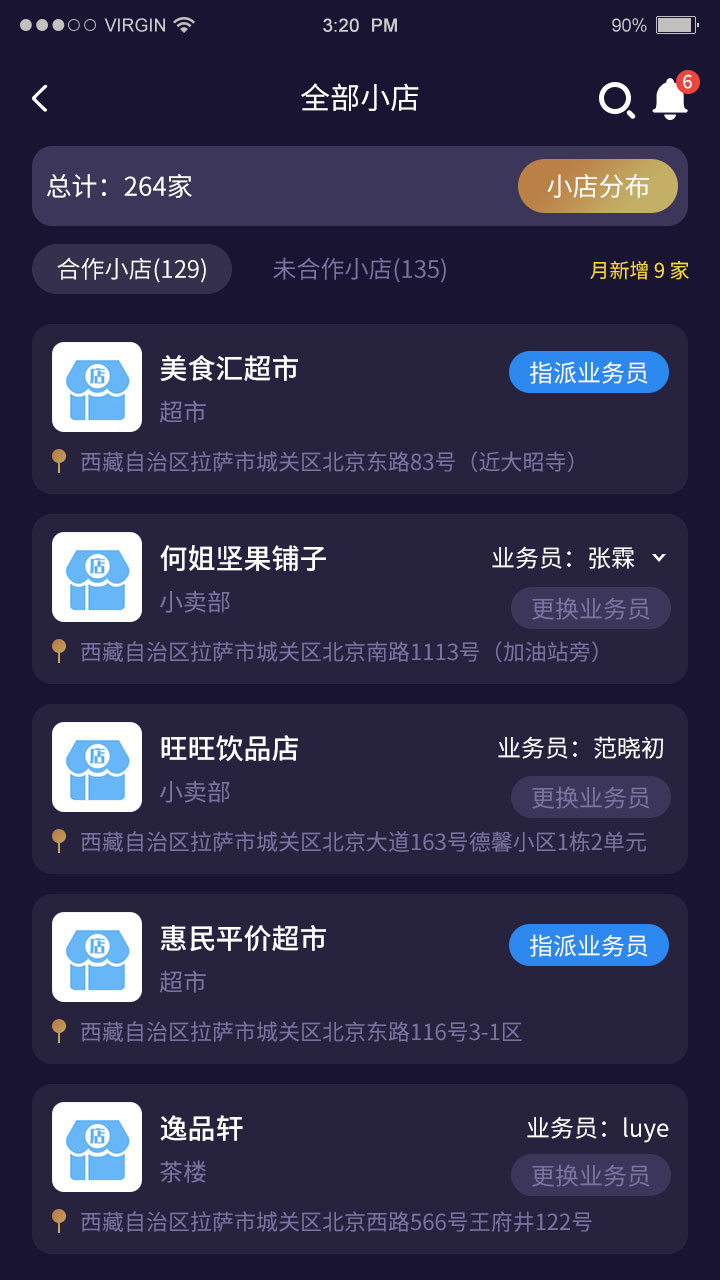The image size is (720, 1280).
Task: Open the 逸品轩 shop card
Action: [300, 1168]
